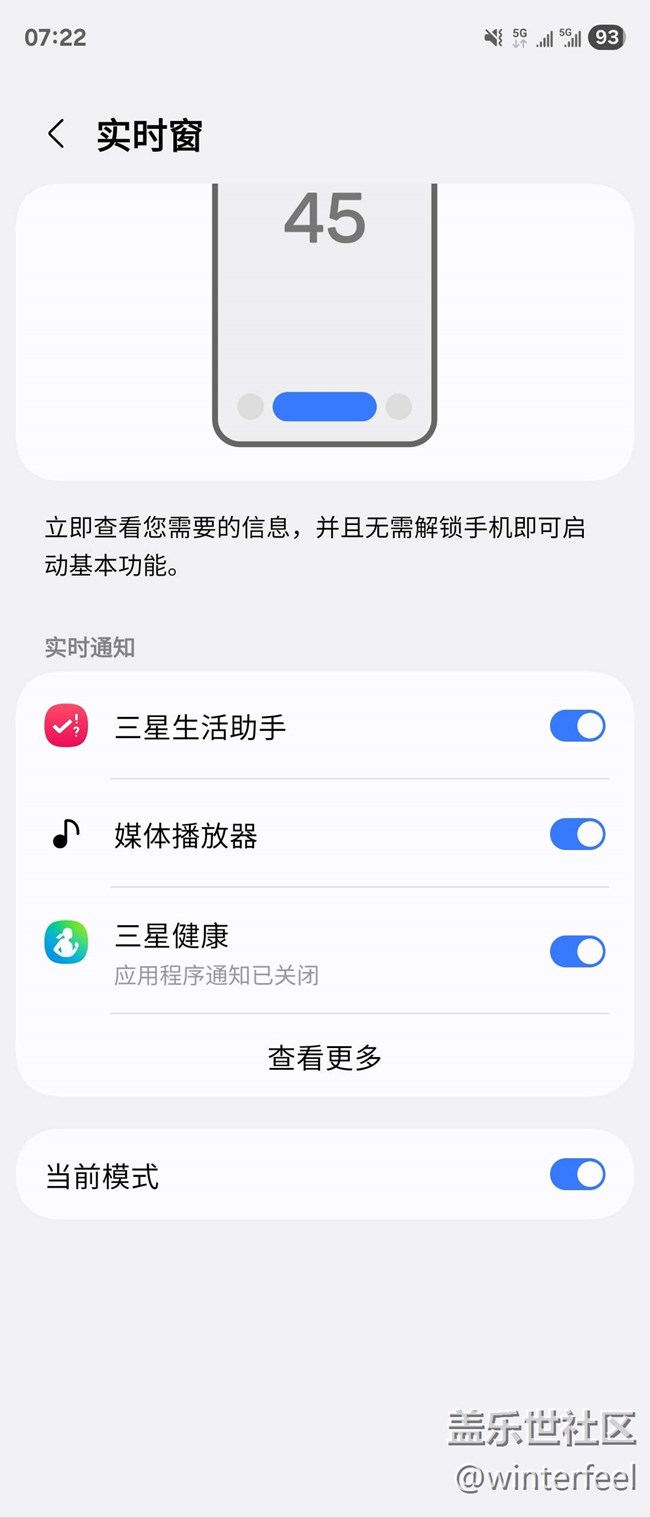Go back from 实时窗 settings

coord(56,134)
